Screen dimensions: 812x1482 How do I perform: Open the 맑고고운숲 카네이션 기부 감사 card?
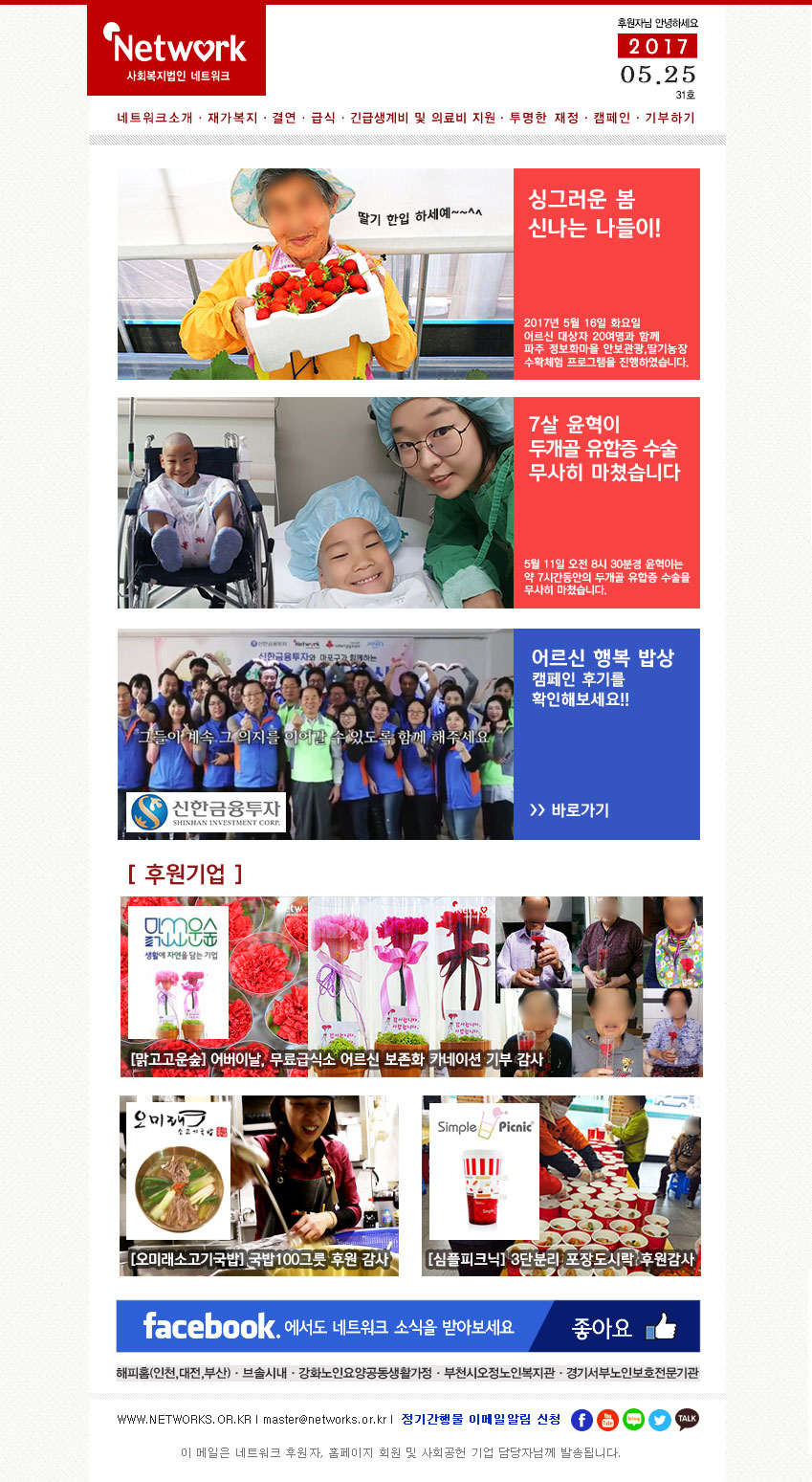tap(411, 986)
